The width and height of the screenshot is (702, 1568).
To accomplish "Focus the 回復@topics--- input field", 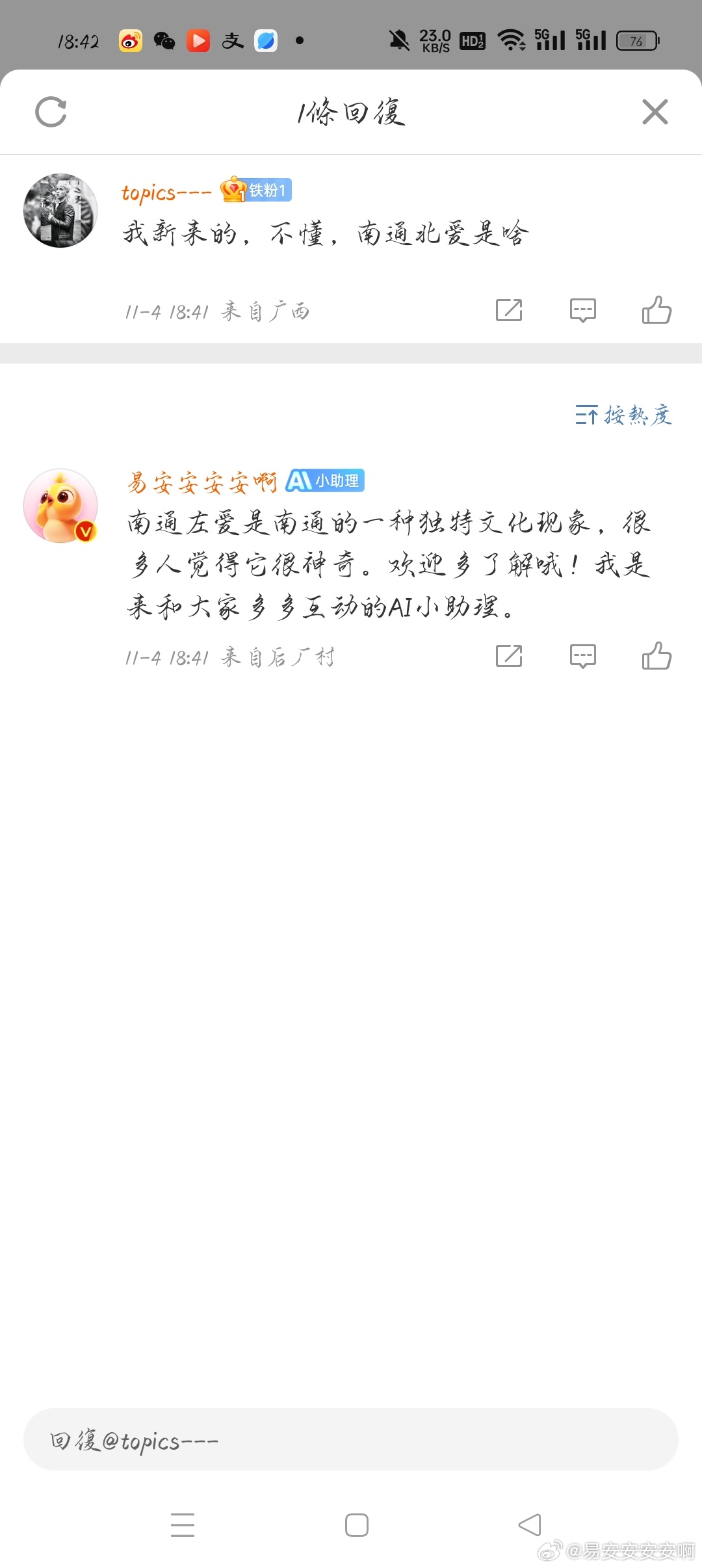I will [351, 1441].
